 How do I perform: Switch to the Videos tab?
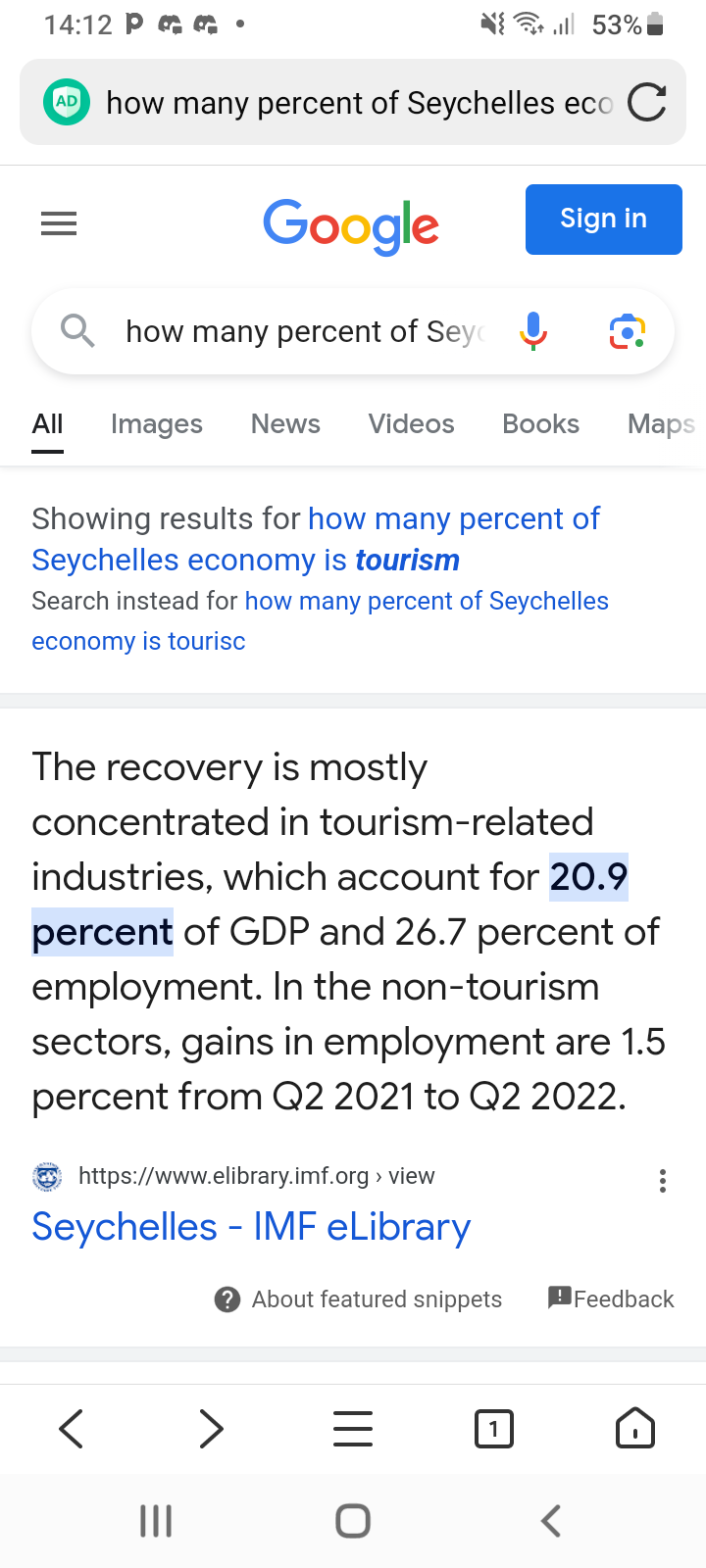412,424
